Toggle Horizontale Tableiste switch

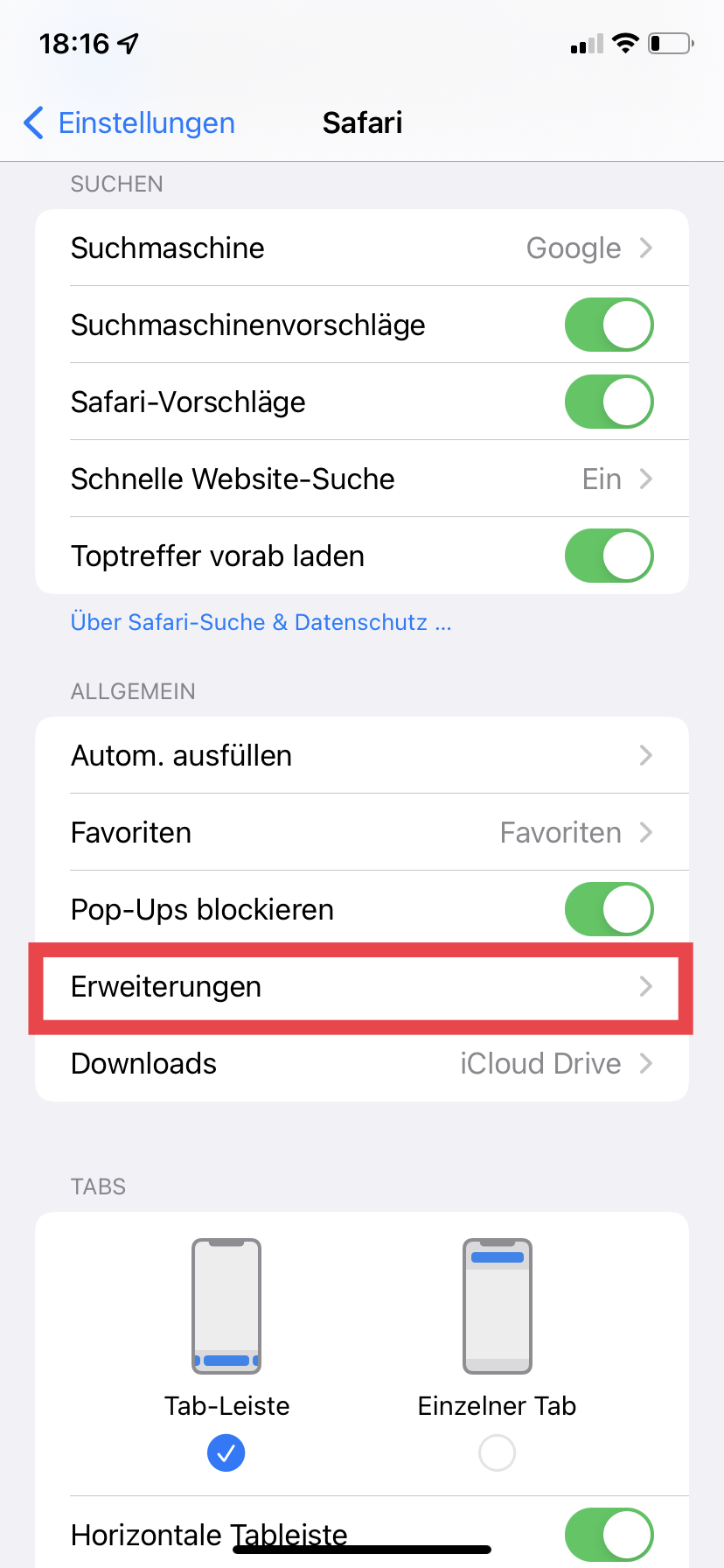pos(609,1535)
